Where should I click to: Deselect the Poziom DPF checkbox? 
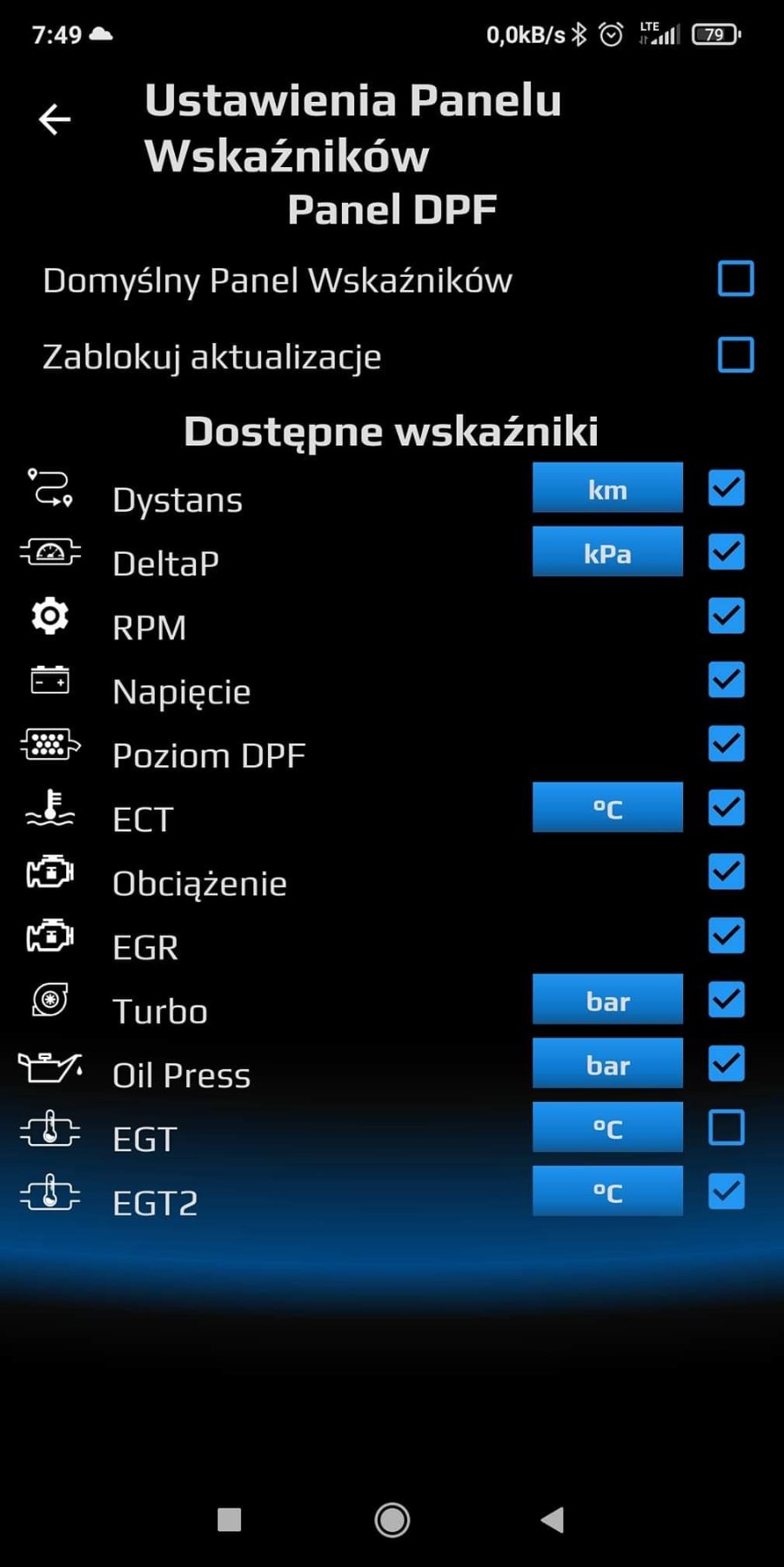click(x=726, y=744)
